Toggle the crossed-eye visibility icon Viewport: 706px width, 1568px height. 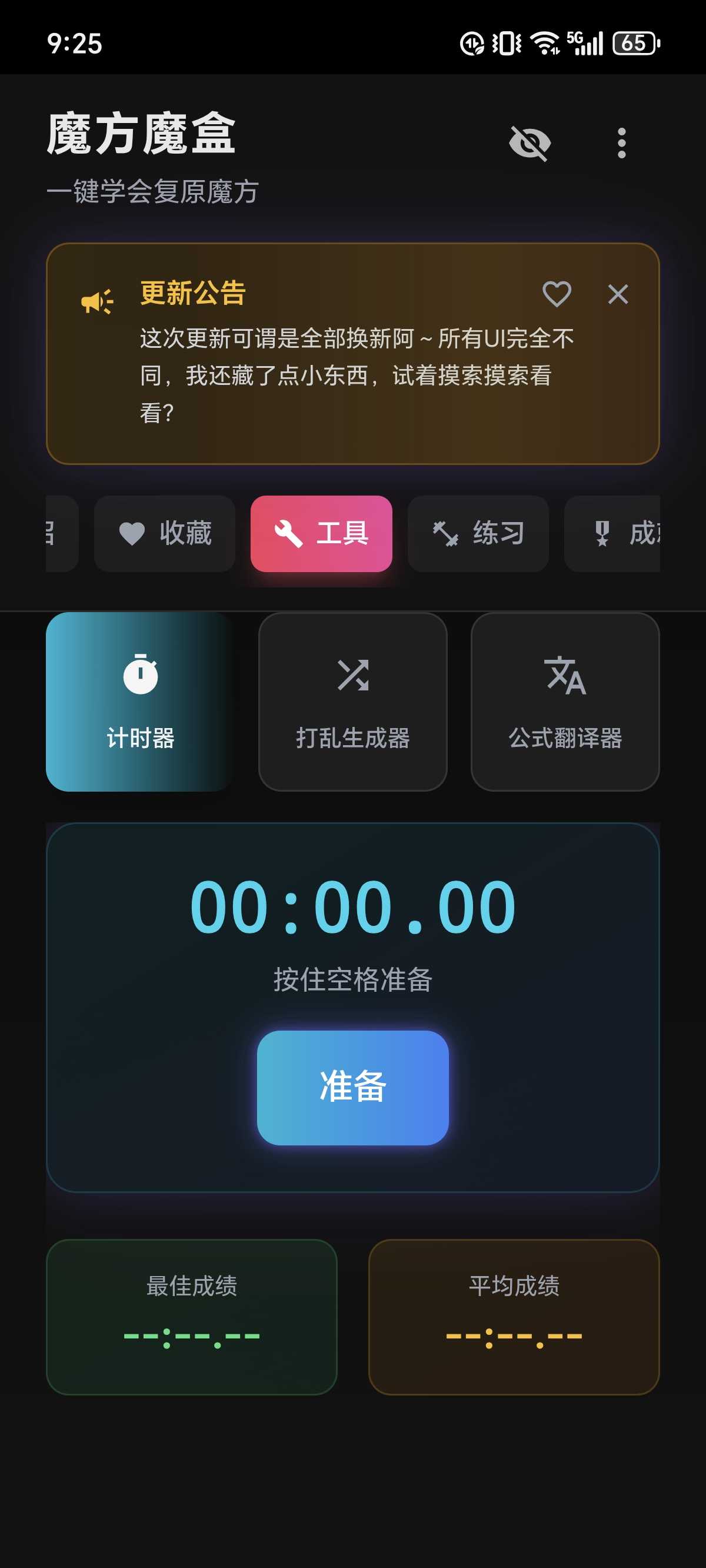[x=529, y=144]
